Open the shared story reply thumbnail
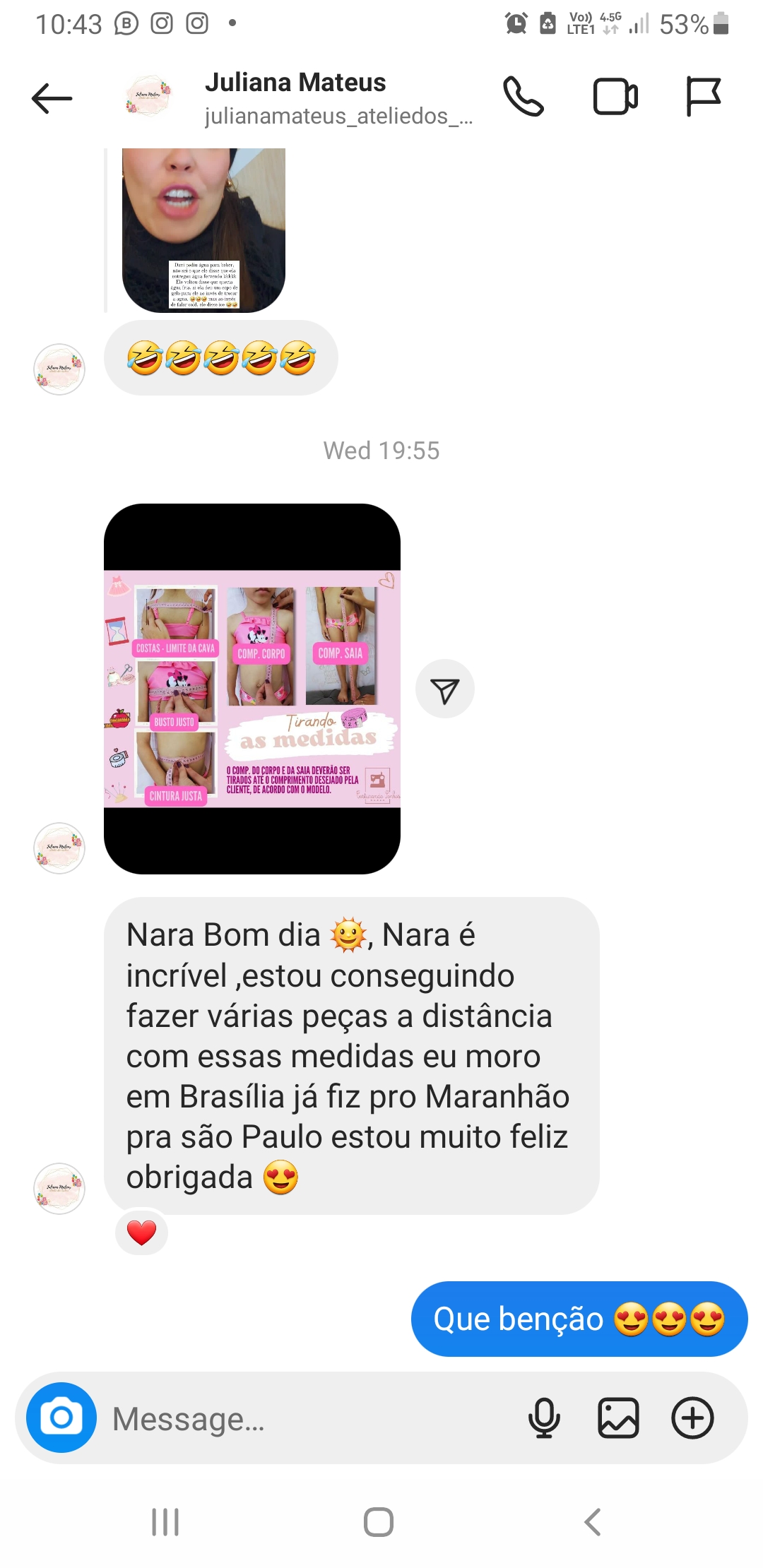This screenshot has width=763, height=1568. point(203,230)
